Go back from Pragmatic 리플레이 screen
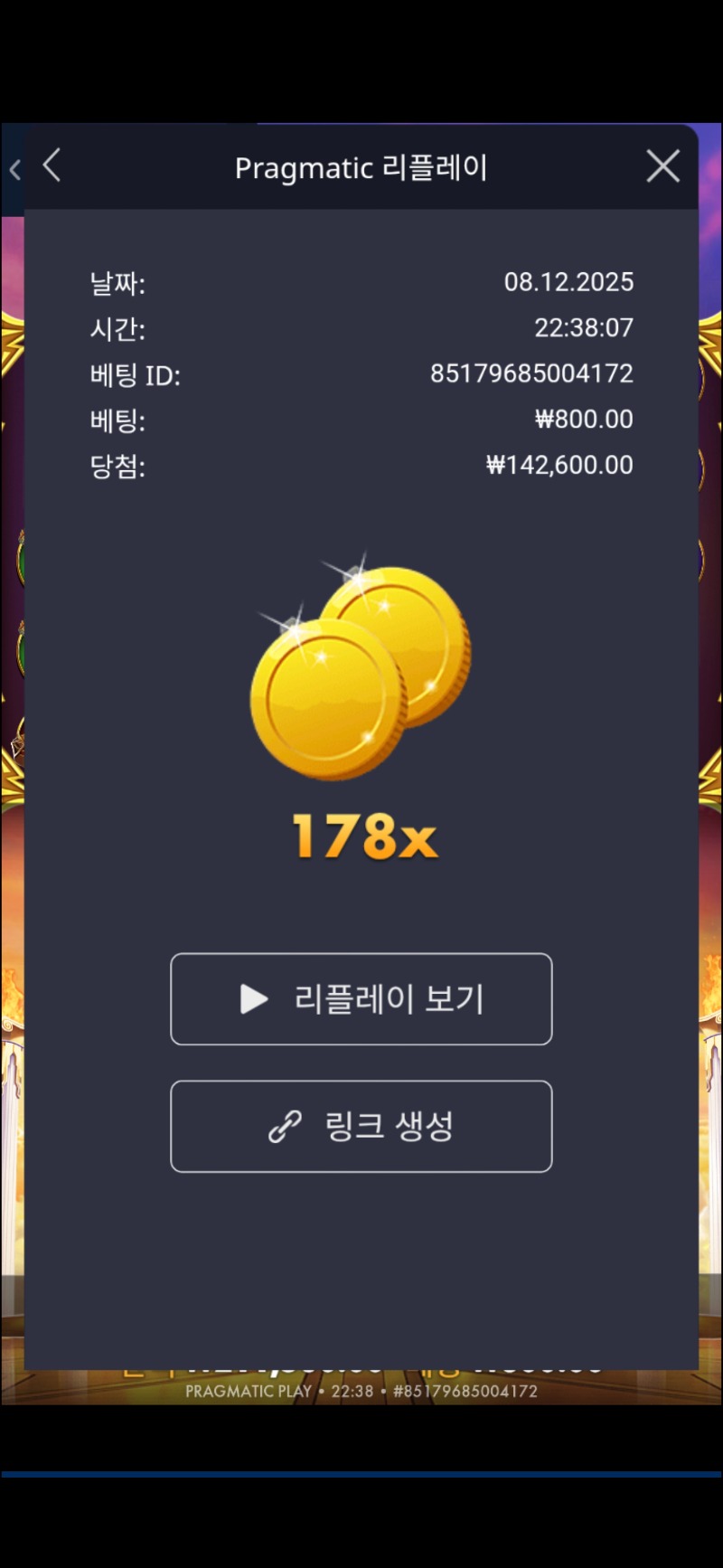Image resolution: width=723 pixels, height=1568 pixels. (52, 165)
